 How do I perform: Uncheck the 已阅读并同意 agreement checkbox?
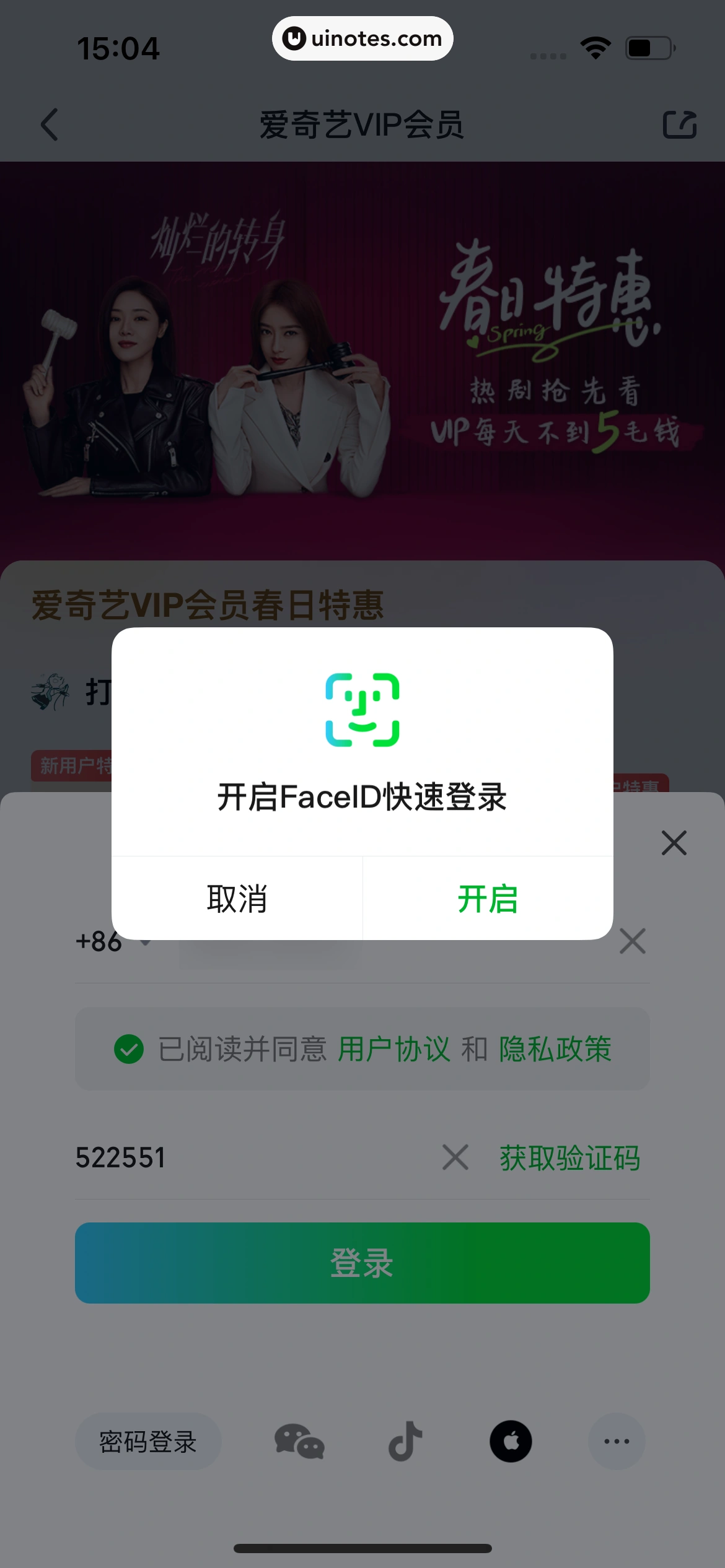(x=128, y=1049)
